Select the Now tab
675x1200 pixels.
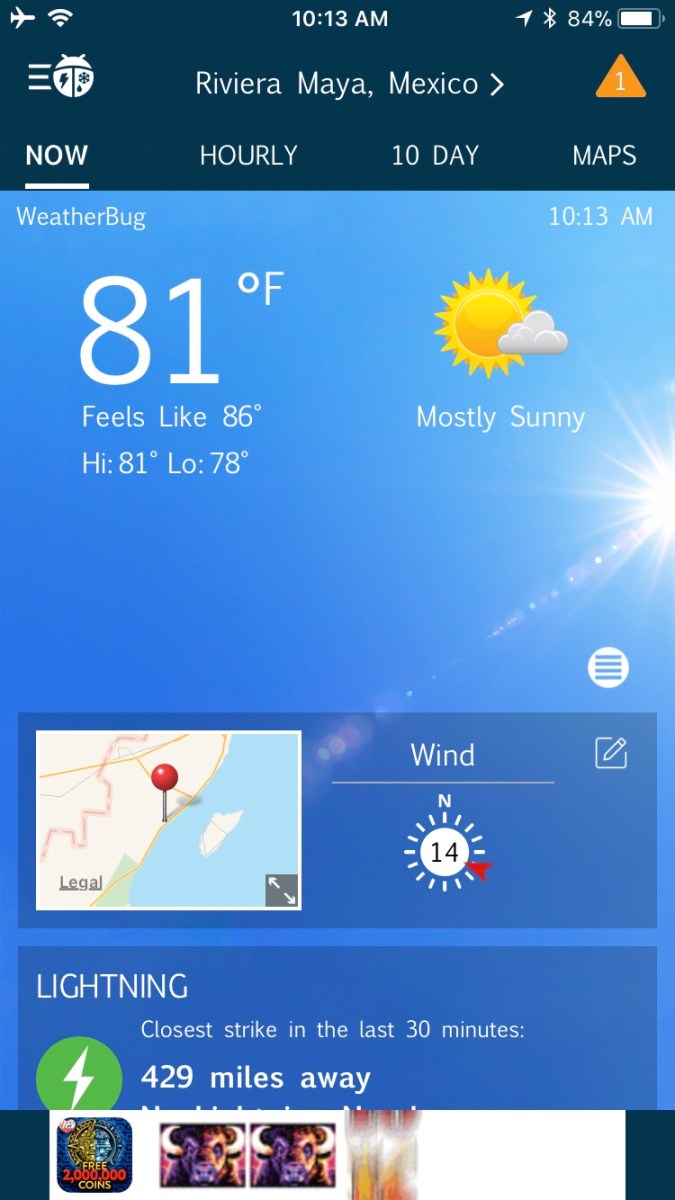[x=57, y=156]
